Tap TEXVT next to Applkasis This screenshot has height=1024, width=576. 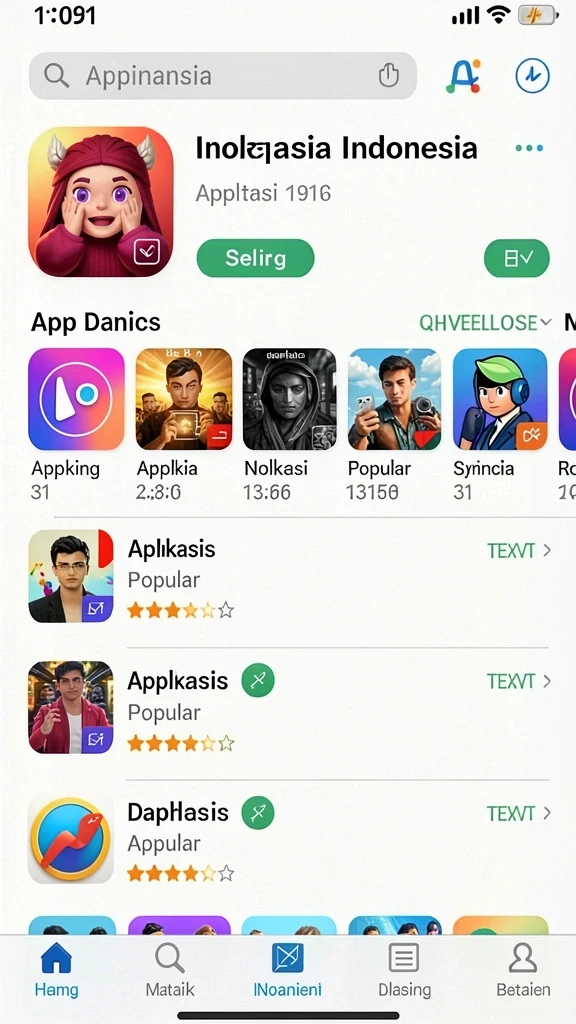tap(519, 682)
